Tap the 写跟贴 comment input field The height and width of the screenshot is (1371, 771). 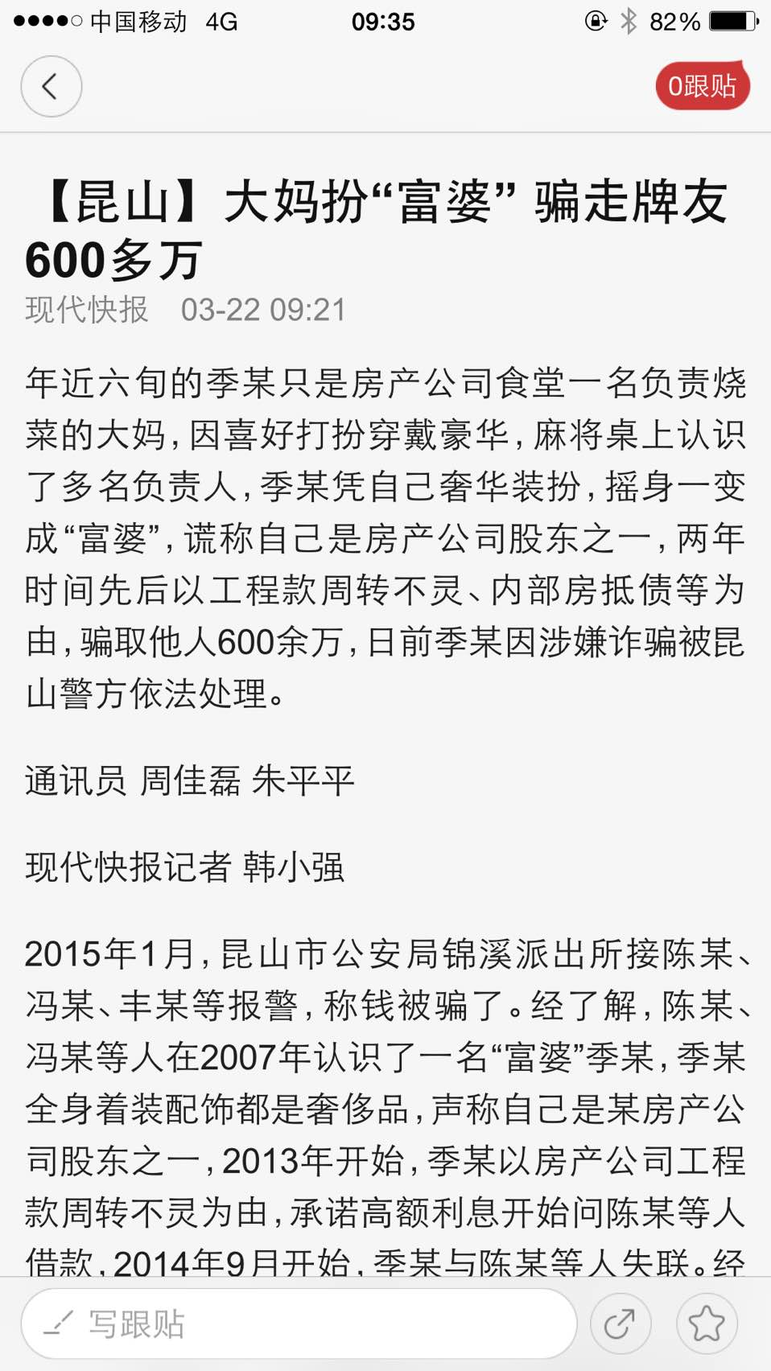pos(299,1324)
